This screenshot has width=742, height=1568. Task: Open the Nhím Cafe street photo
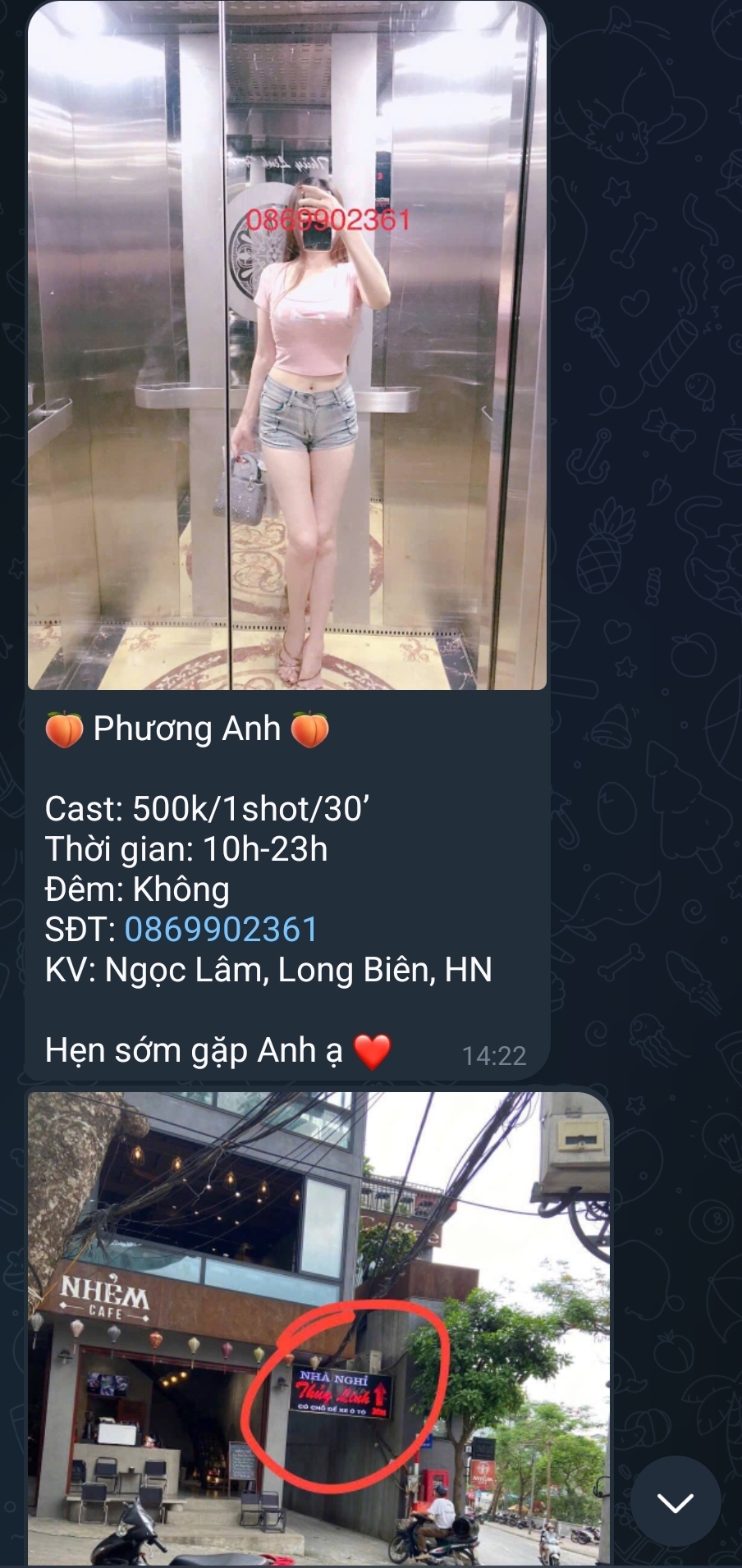tap(318, 1329)
